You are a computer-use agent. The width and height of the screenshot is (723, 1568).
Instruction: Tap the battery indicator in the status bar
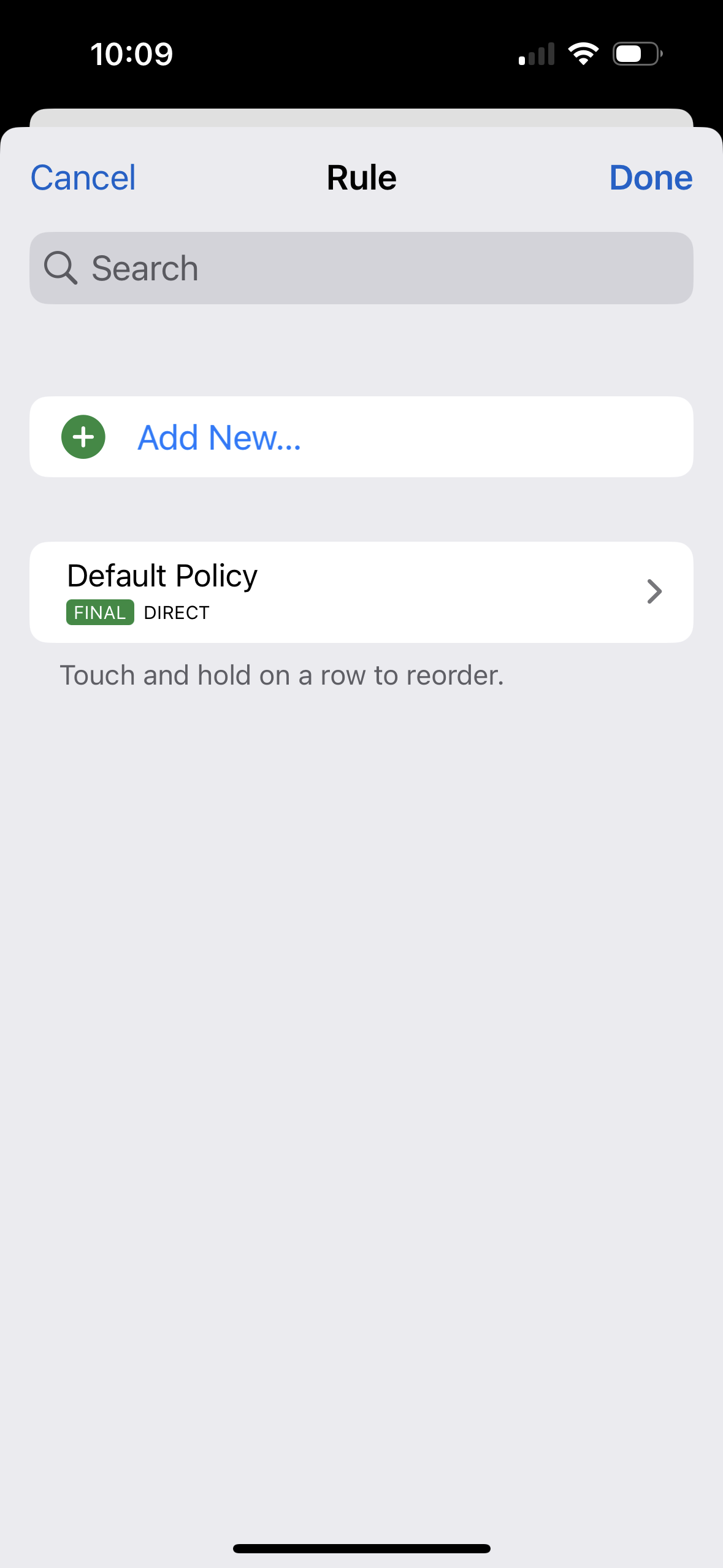(x=635, y=53)
